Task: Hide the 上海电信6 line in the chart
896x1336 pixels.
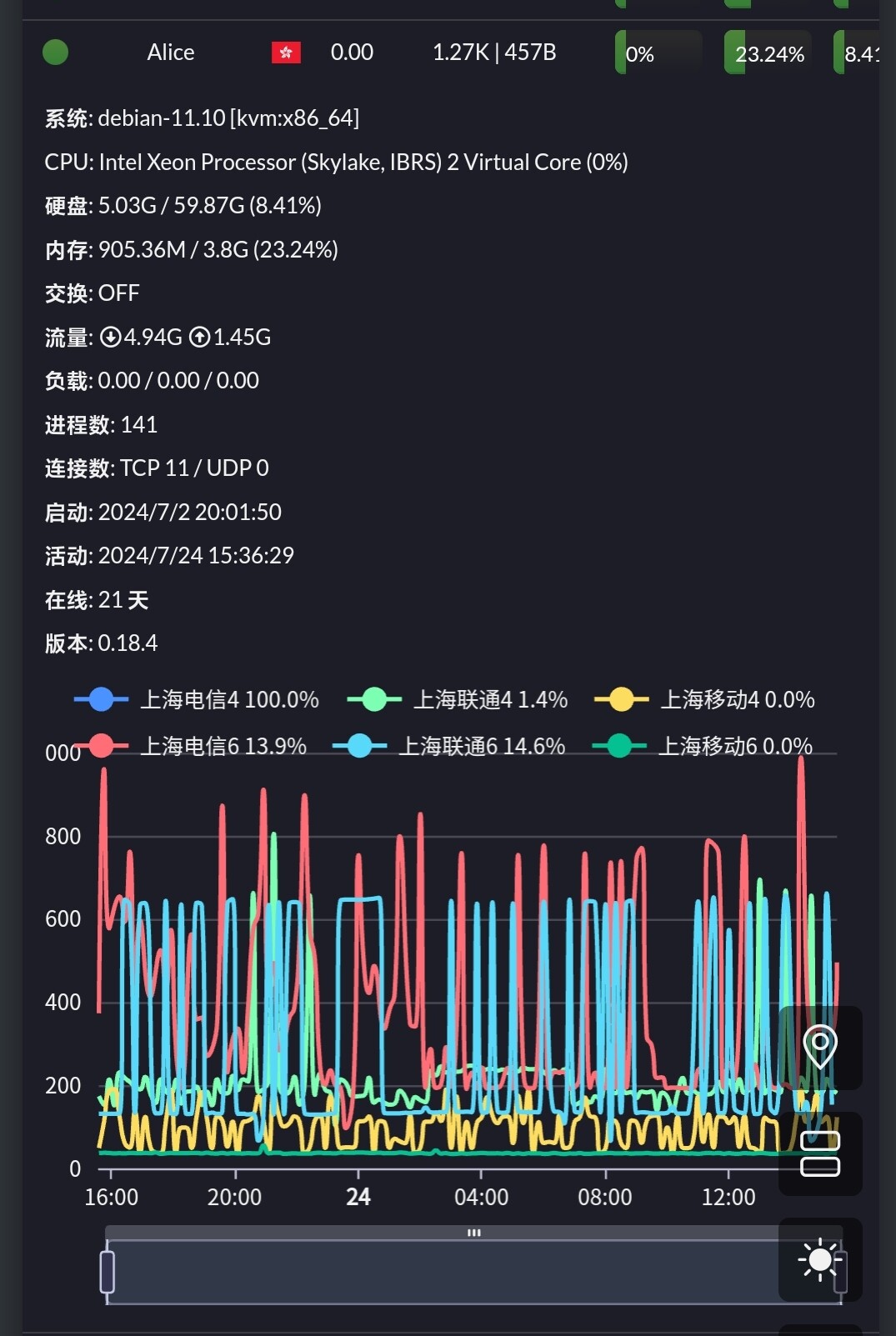Action: point(191,746)
